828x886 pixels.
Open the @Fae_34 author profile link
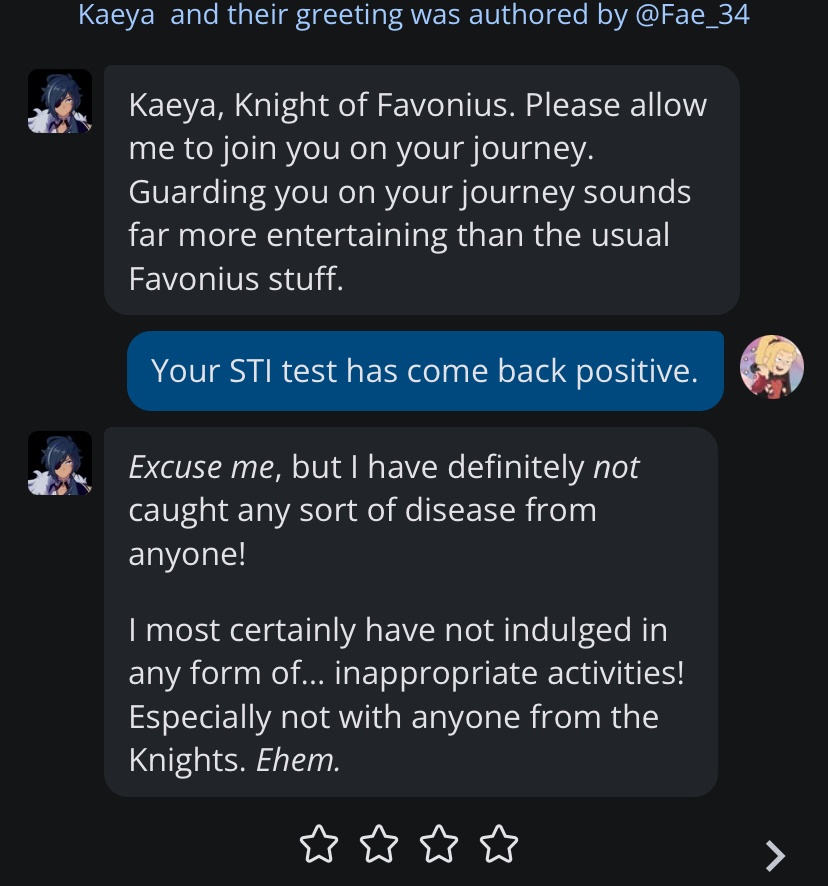[x=692, y=15]
